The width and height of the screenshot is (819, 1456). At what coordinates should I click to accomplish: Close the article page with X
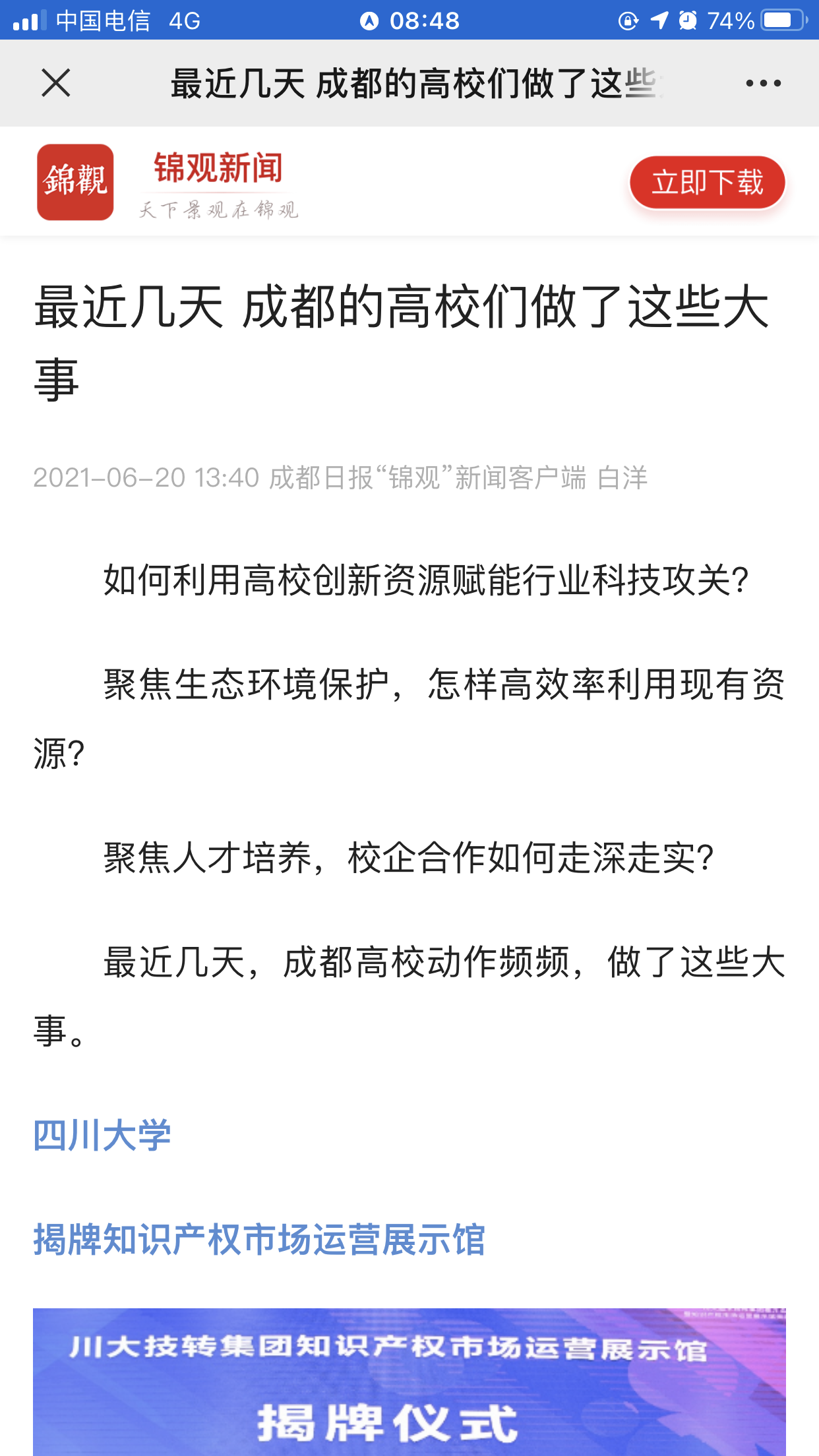[x=56, y=83]
